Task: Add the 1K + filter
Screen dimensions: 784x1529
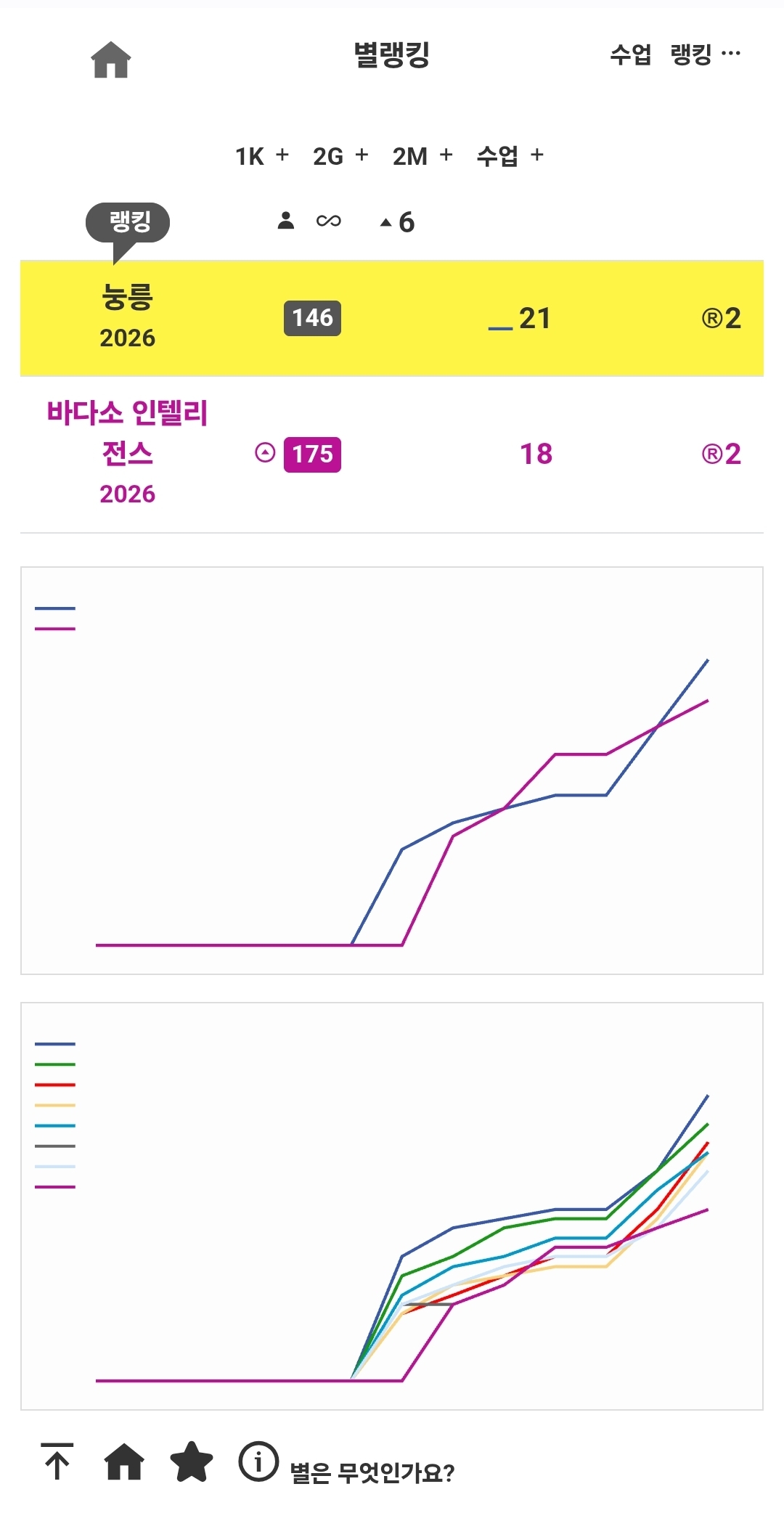Action: pyautogui.click(x=262, y=156)
